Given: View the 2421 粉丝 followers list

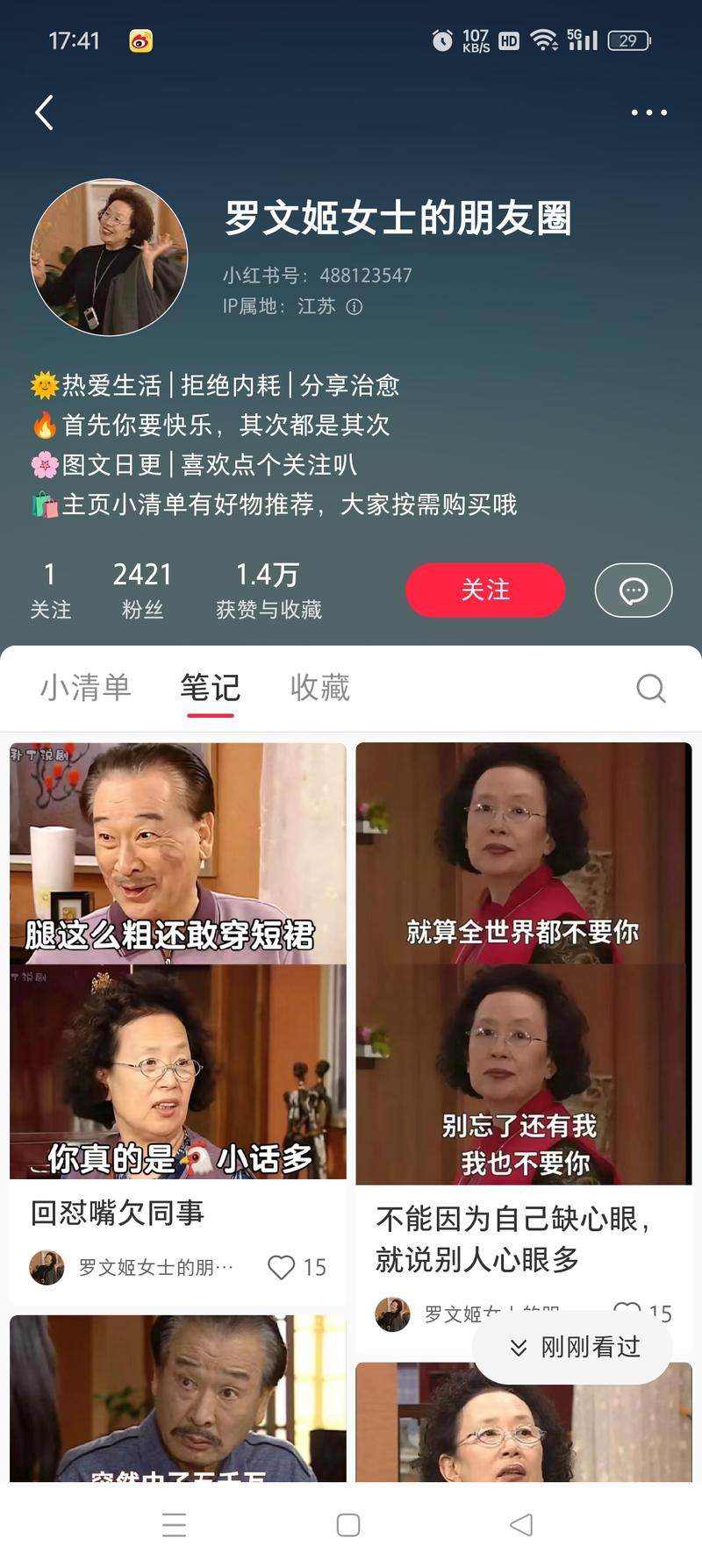Looking at the screenshot, I should (142, 590).
